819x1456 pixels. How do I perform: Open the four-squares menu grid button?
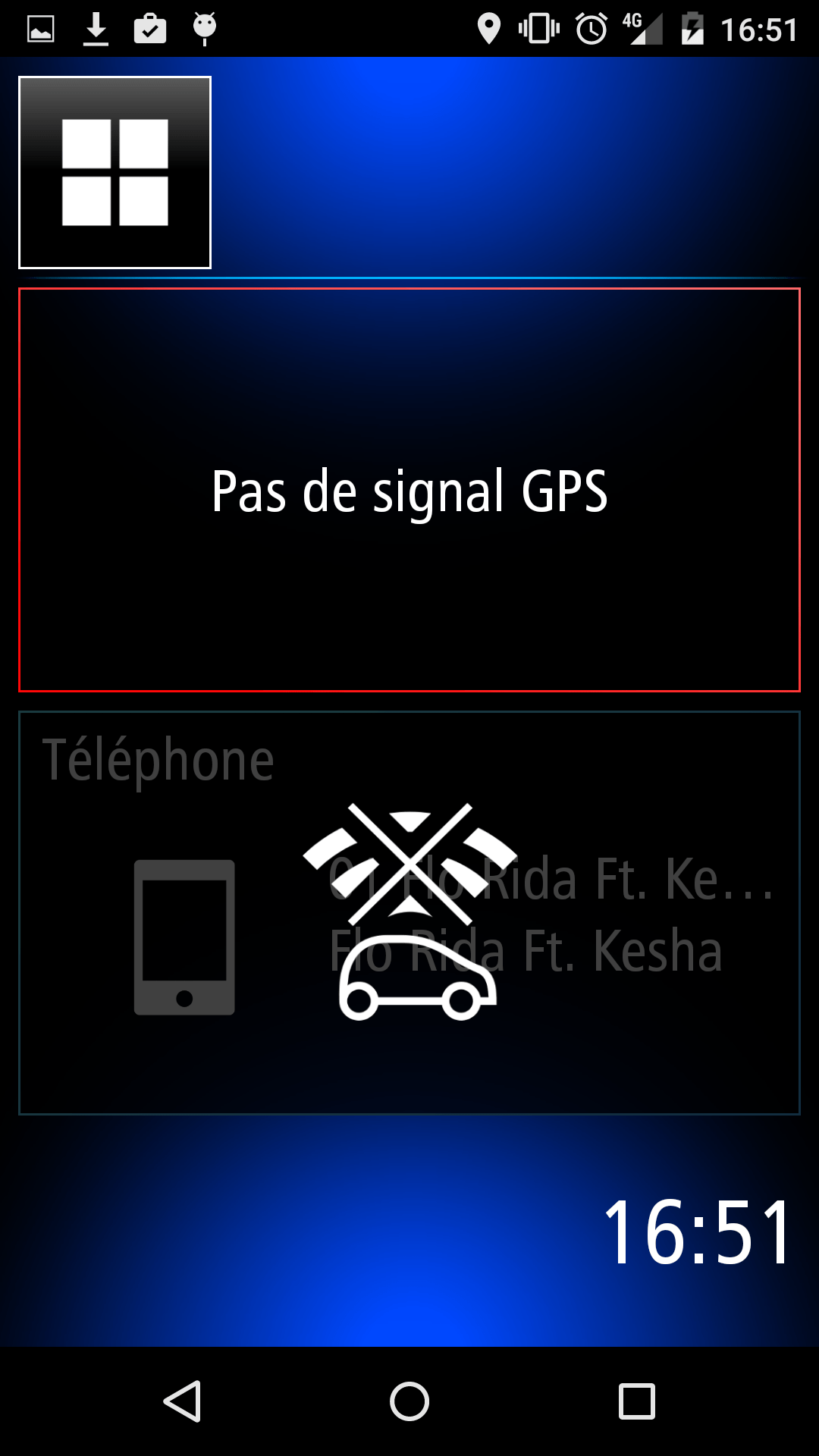pos(115,172)
